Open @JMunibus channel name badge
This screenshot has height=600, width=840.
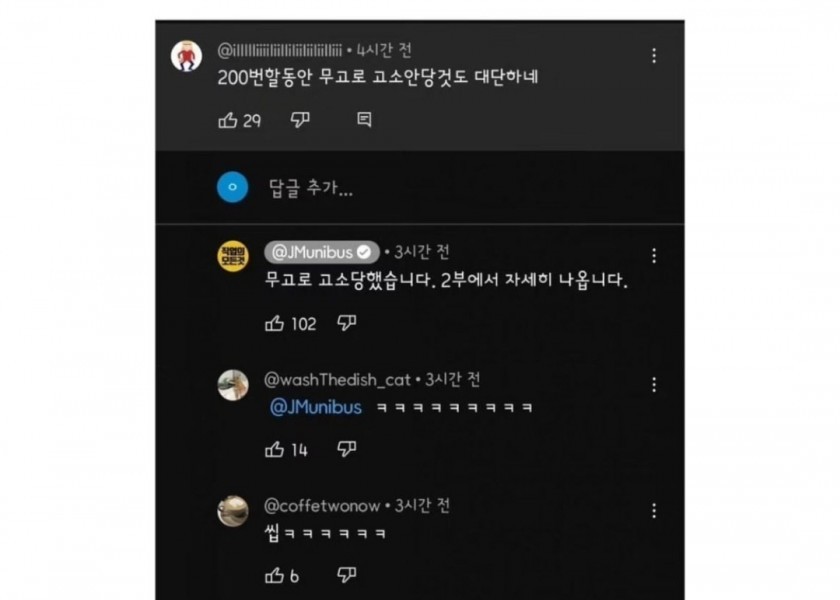point(320,252)
